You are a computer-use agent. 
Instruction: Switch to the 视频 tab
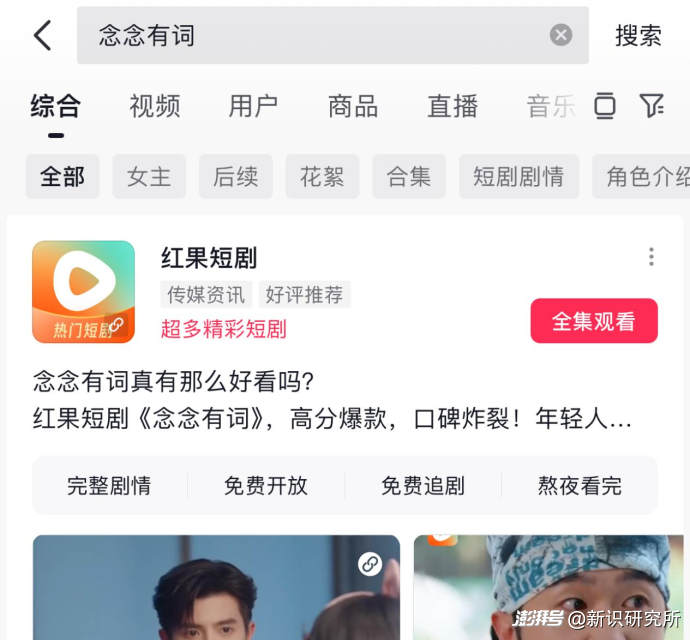pyautogui.click(x=154, y=106)
